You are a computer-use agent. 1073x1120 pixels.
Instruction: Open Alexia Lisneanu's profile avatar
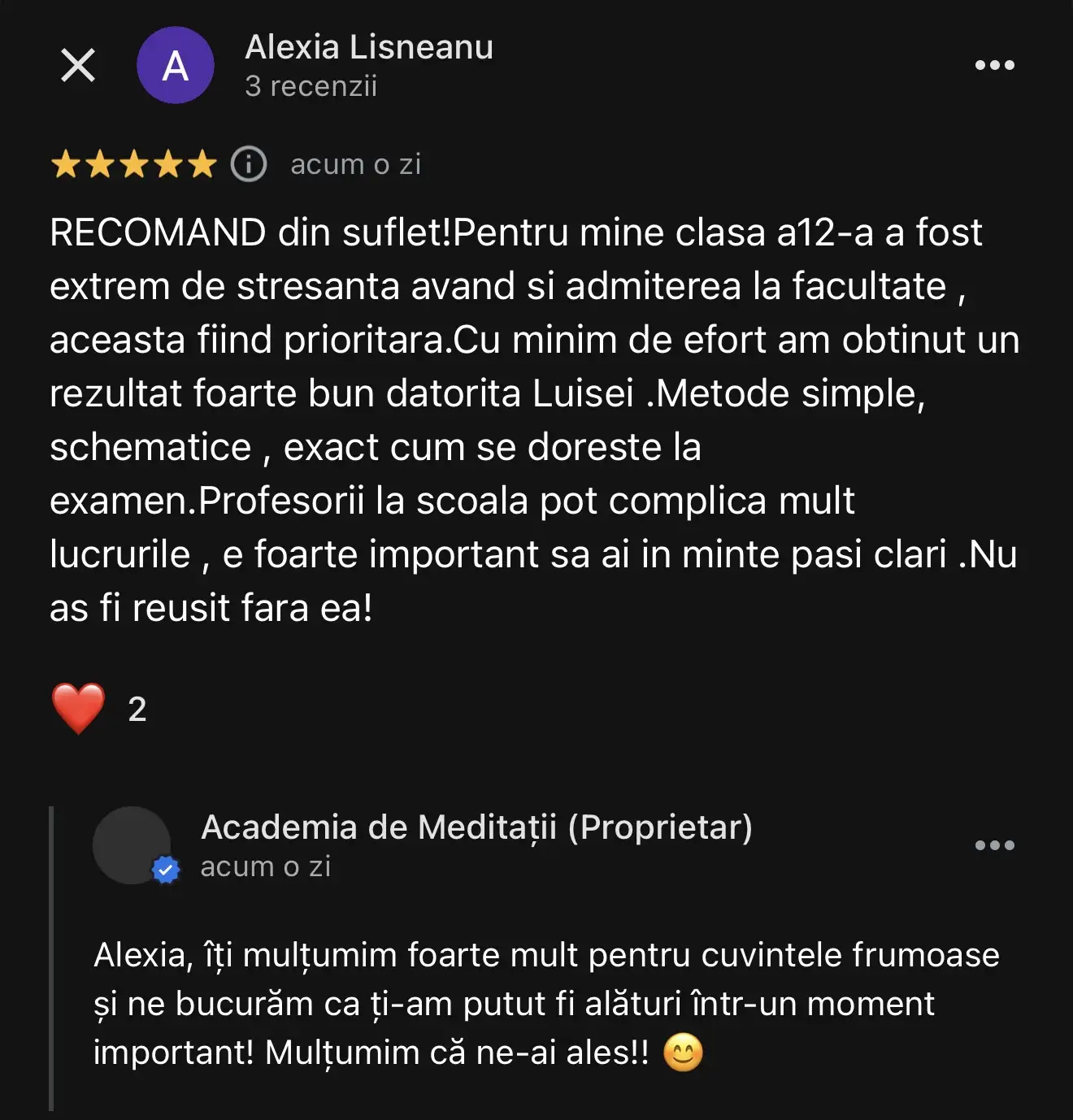pyautogui.click(x=176, y=65)
